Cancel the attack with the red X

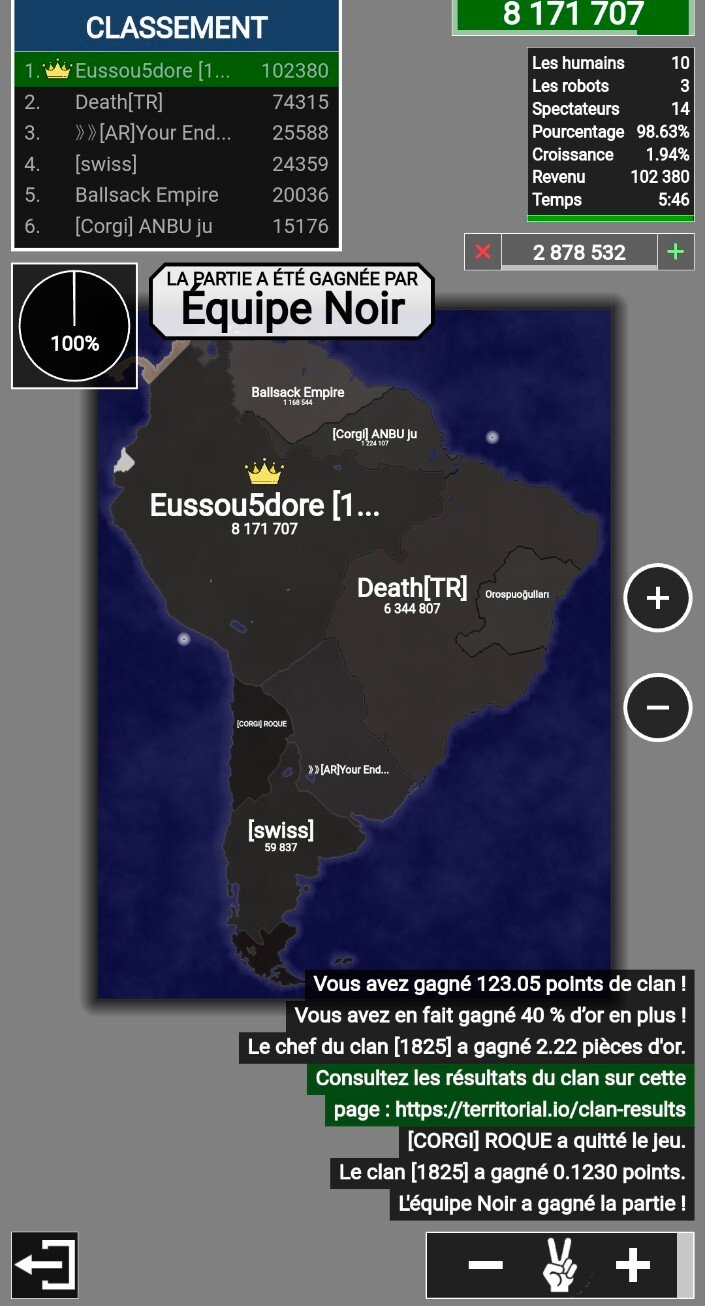pos(483,252)
